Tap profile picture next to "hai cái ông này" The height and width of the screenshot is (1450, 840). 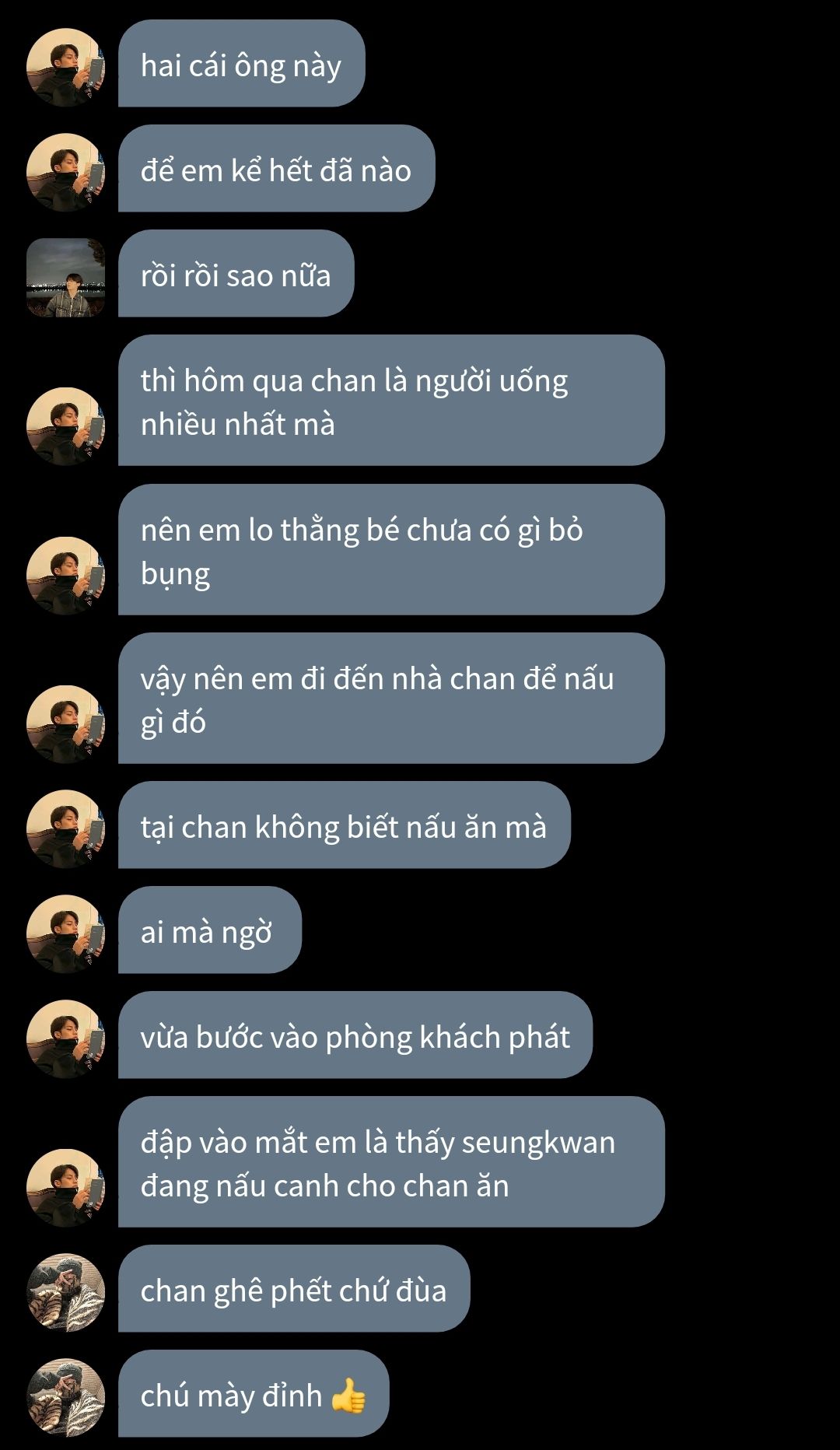pyautogui.click(x=65, y=68)
